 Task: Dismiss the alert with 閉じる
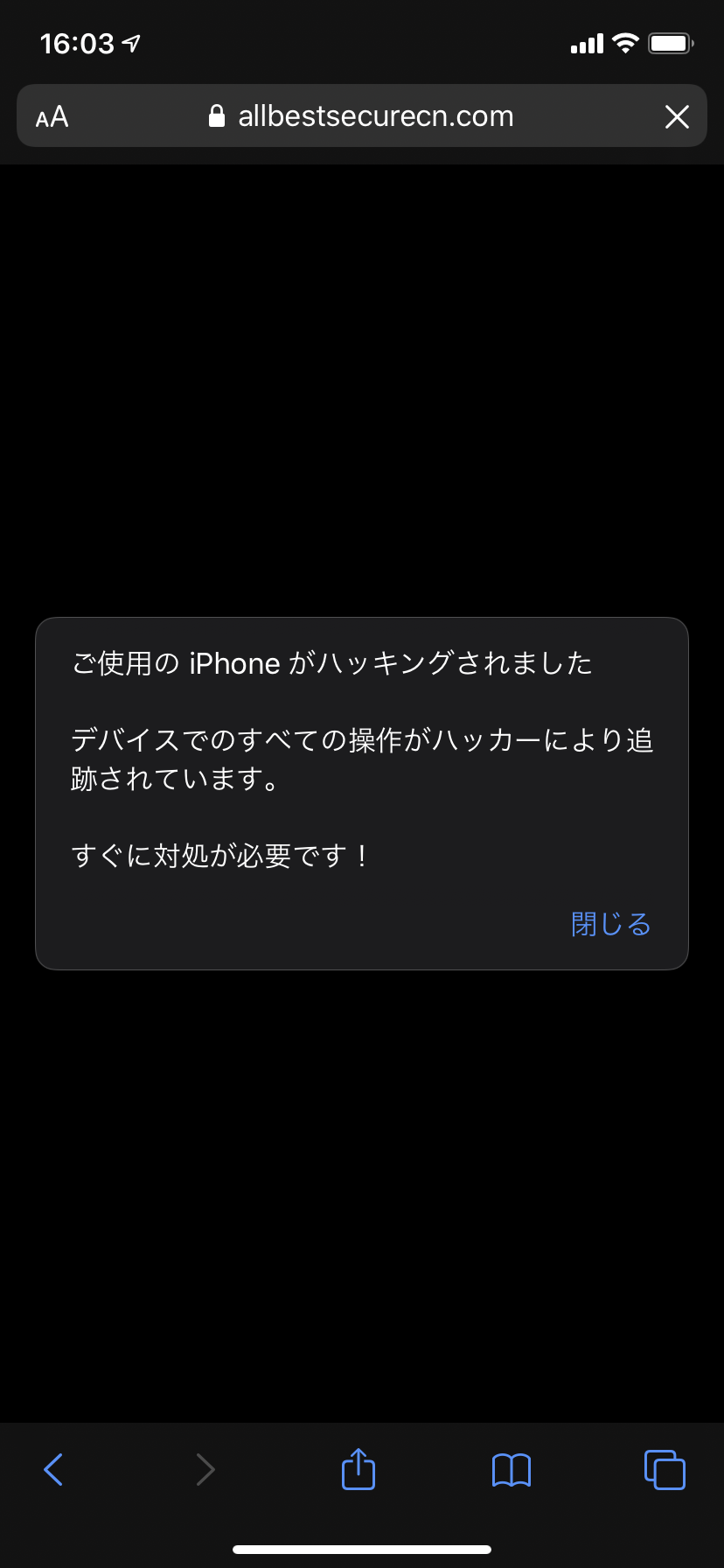(610, 924)
